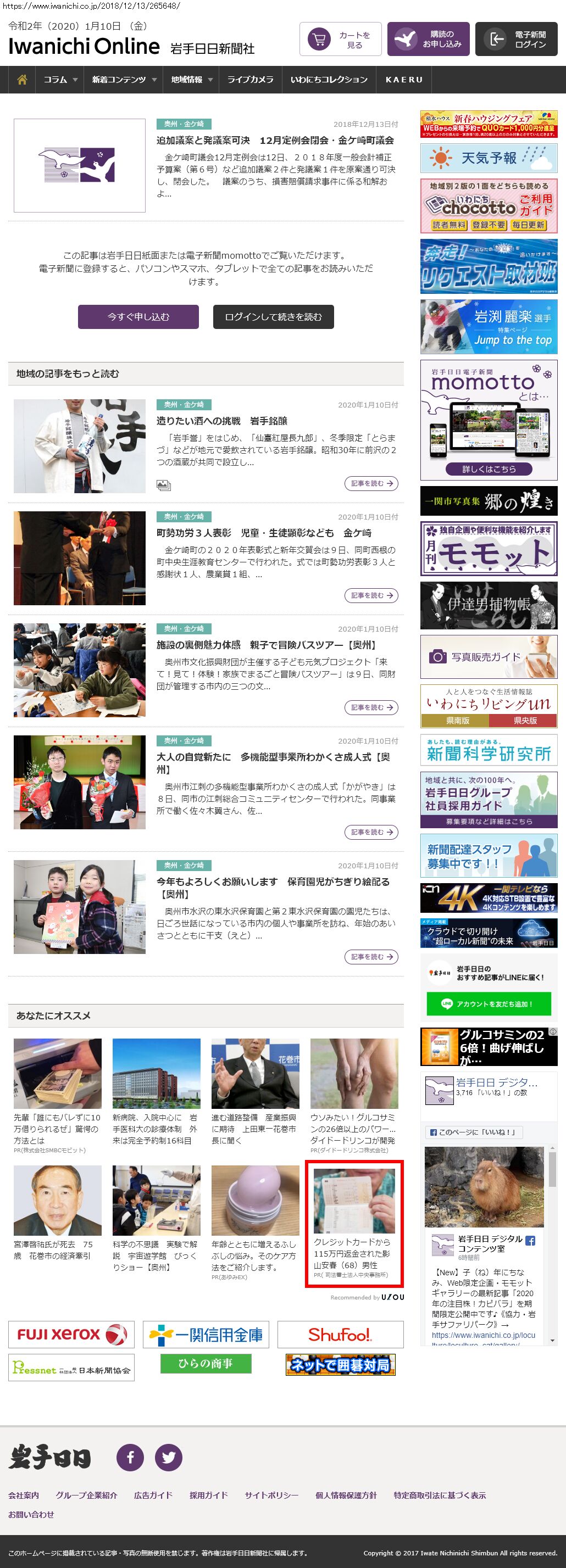Read the 造りたい酒への挑戦 岩手銘醸 article

(222, 421)
